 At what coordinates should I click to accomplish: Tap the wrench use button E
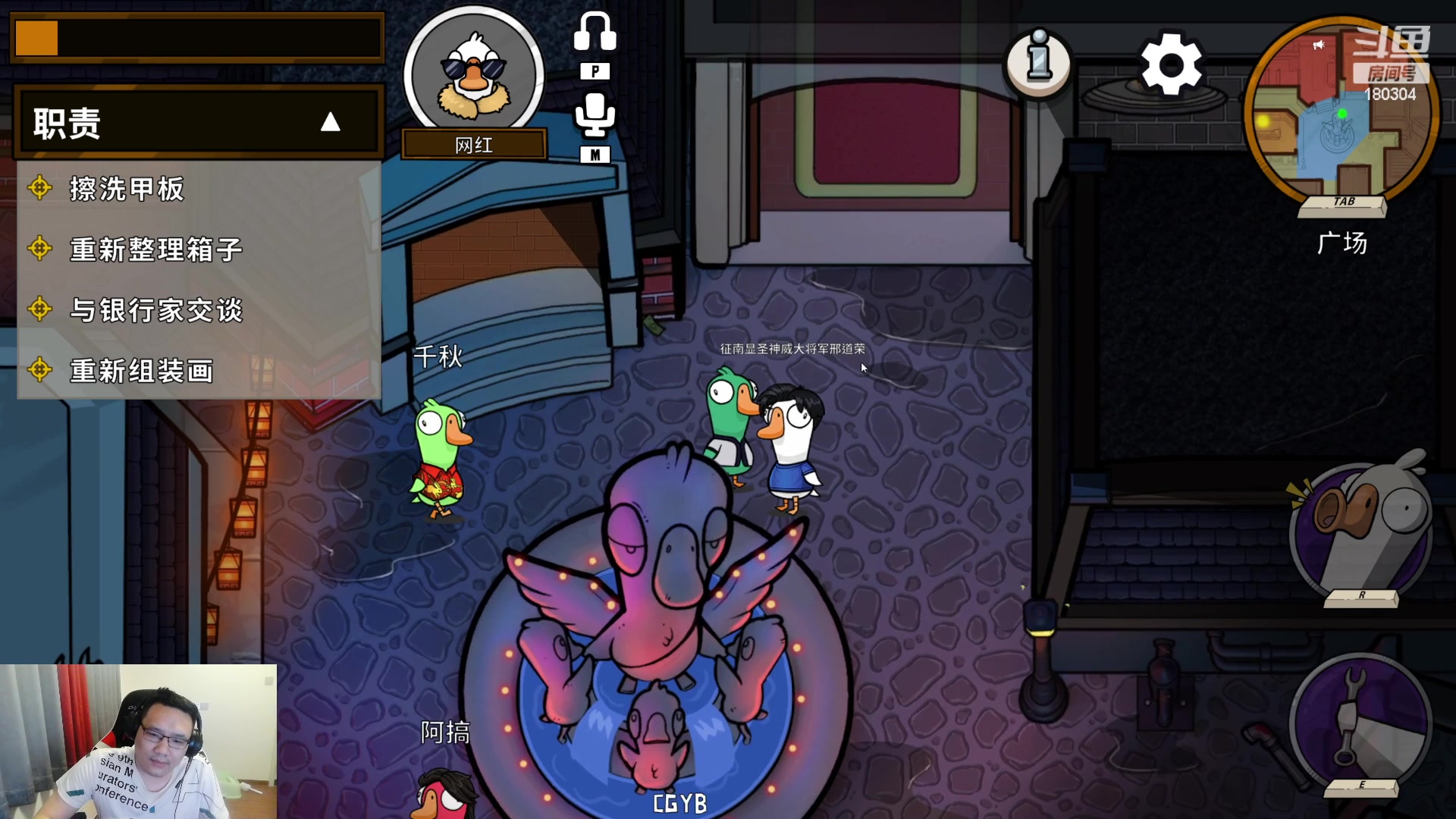click(1361, 724)
